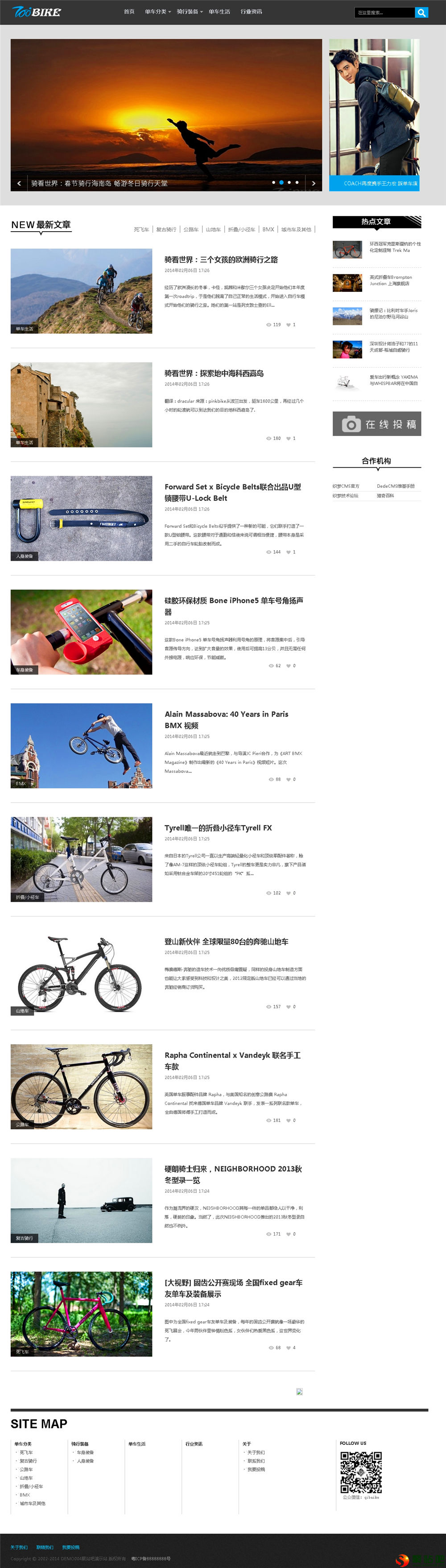Type in the site search box
This screenshot has width=446, height=1568.
(384, 12)
